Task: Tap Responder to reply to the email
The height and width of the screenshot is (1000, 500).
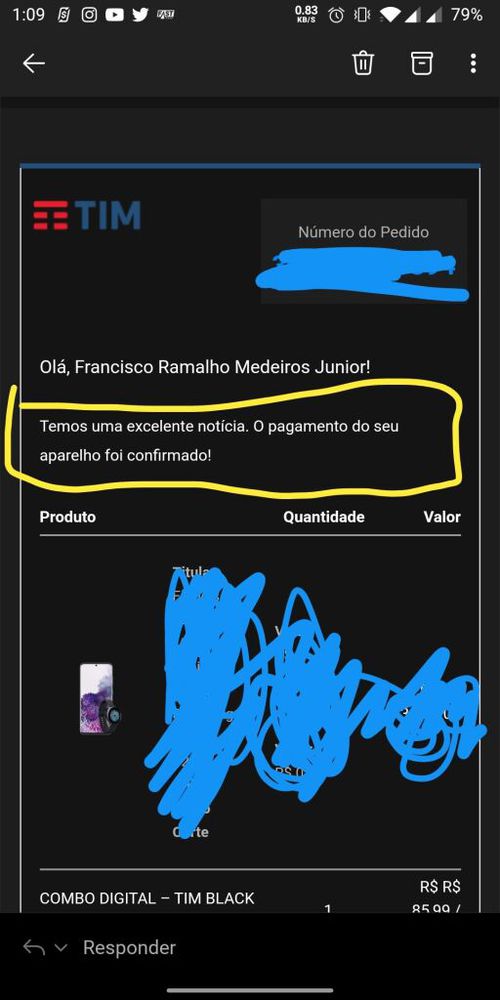Action: click(x=129, y=947)
